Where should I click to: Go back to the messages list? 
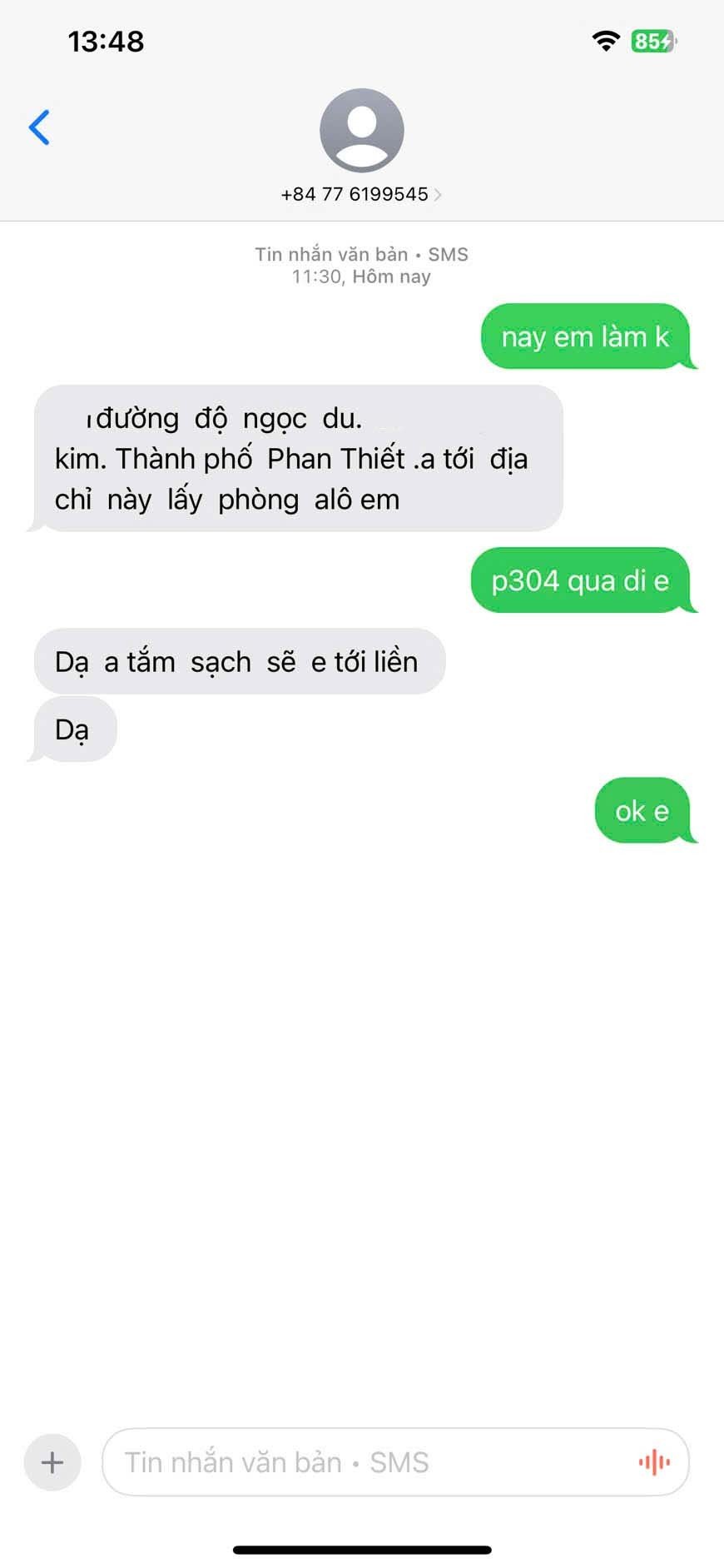click(x=39, y=127)
